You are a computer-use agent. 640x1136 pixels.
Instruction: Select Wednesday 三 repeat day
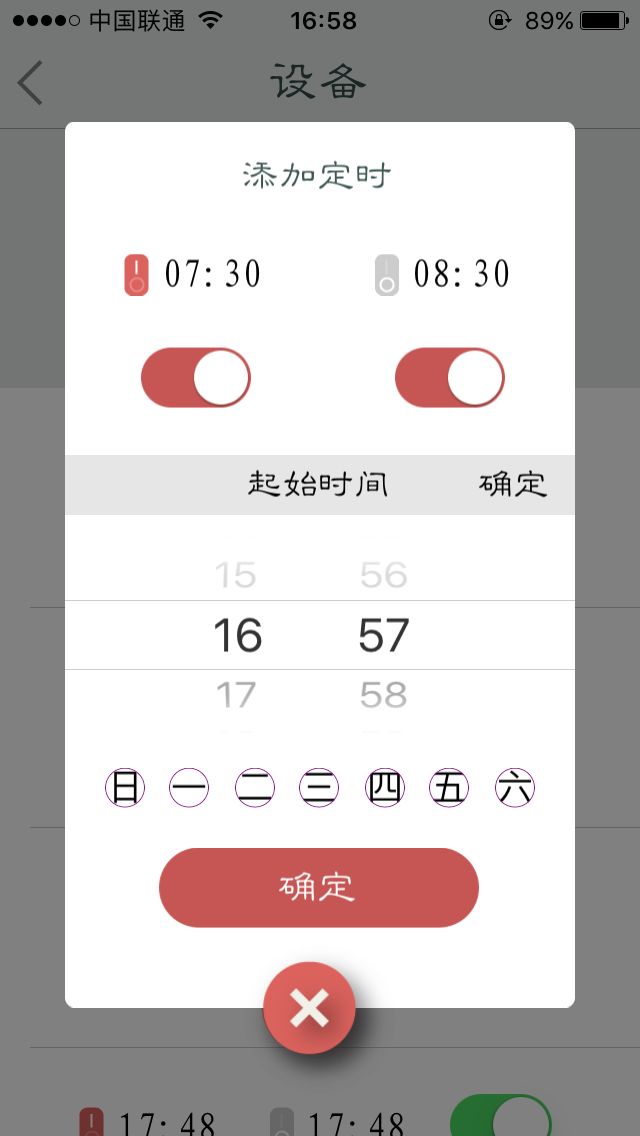click(319, 788)
